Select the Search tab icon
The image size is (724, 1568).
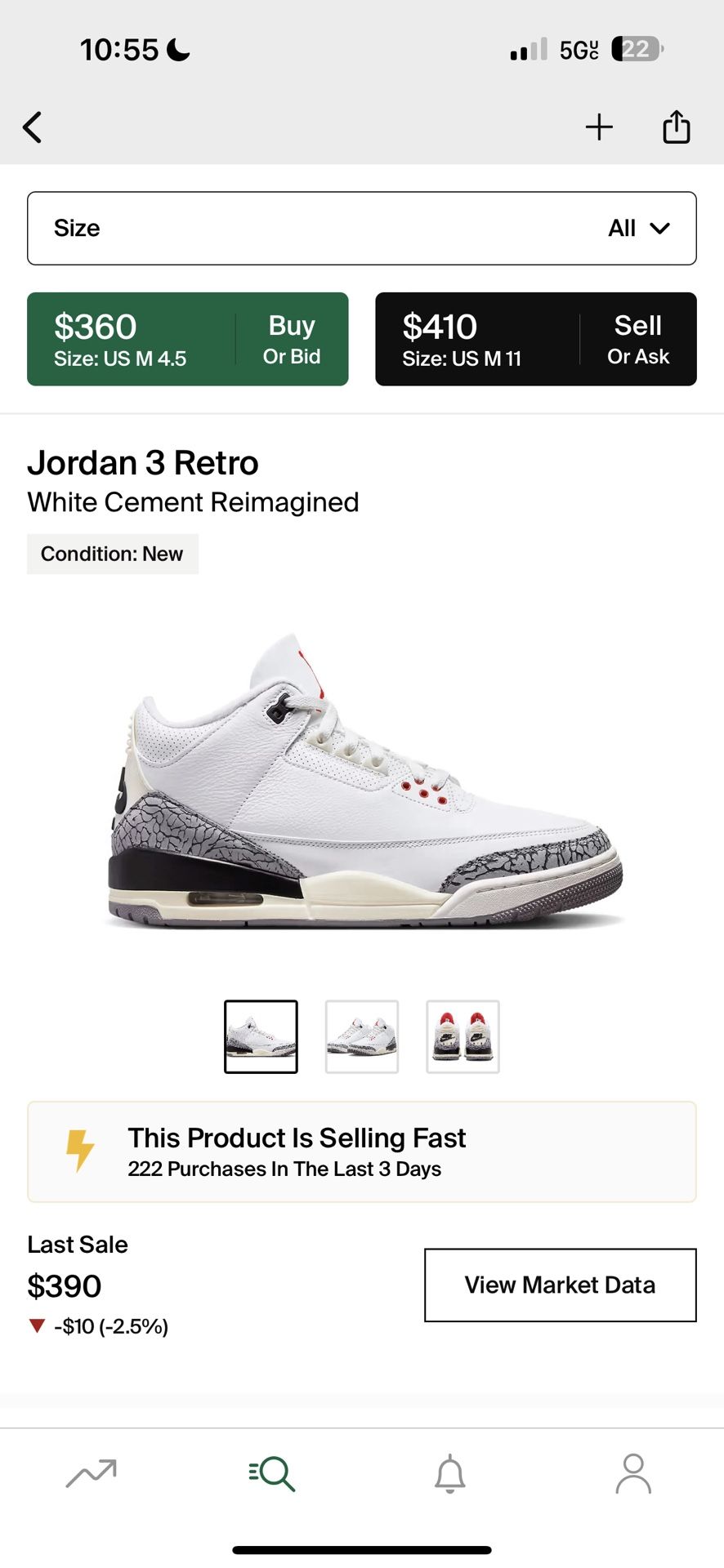[271, 1474]
